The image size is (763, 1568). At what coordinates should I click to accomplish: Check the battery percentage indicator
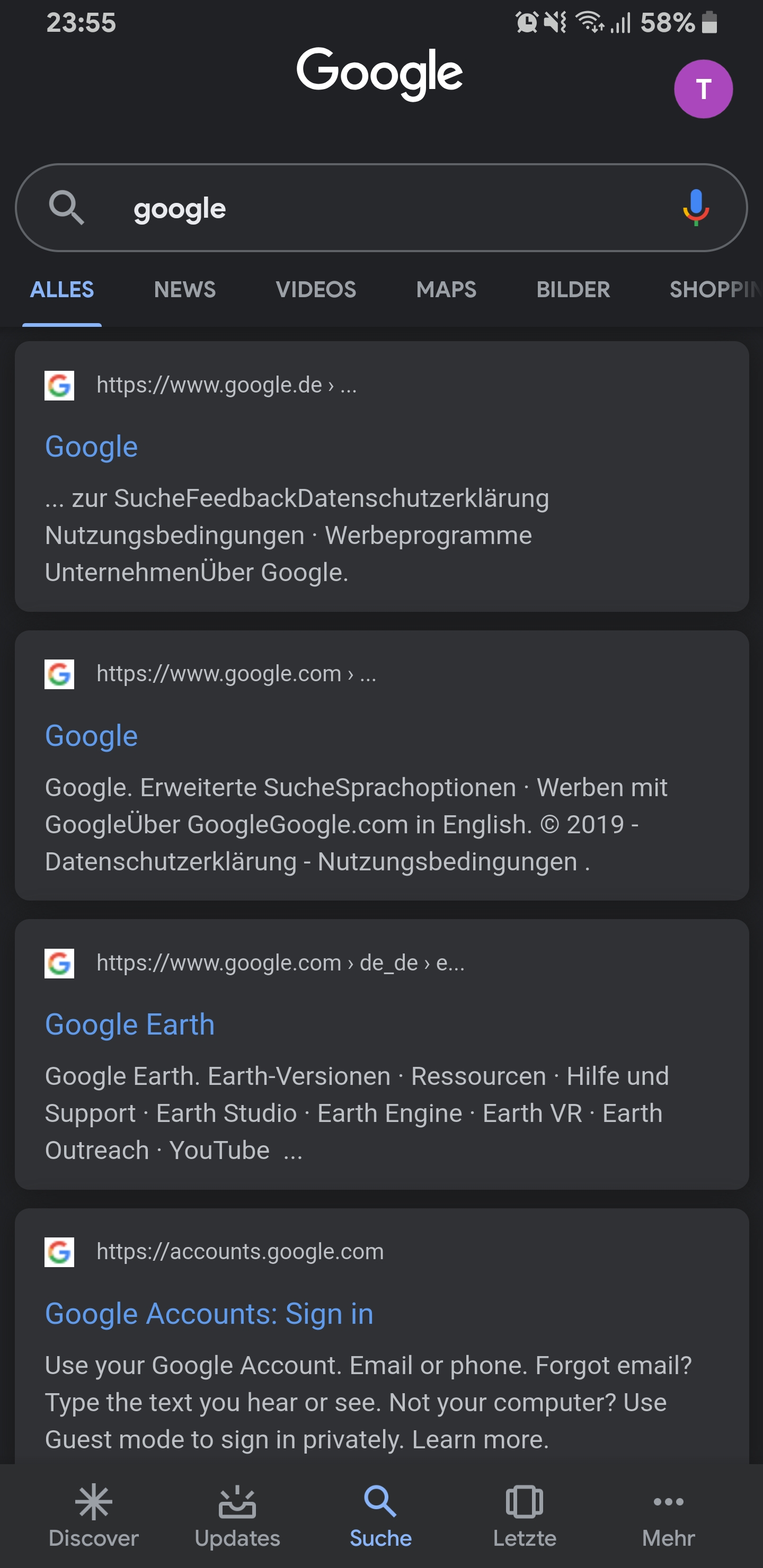[668, 24]
